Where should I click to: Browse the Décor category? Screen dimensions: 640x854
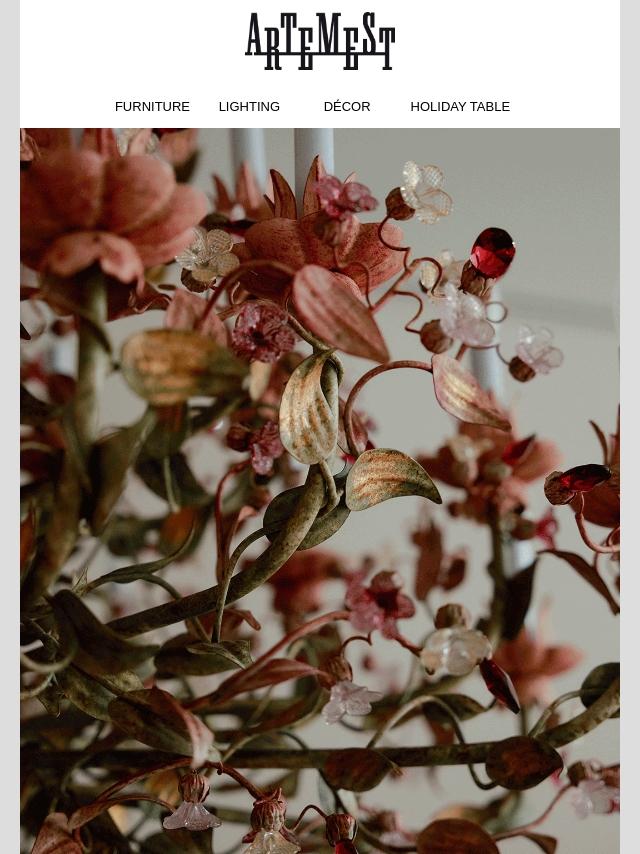coord(346,106)
